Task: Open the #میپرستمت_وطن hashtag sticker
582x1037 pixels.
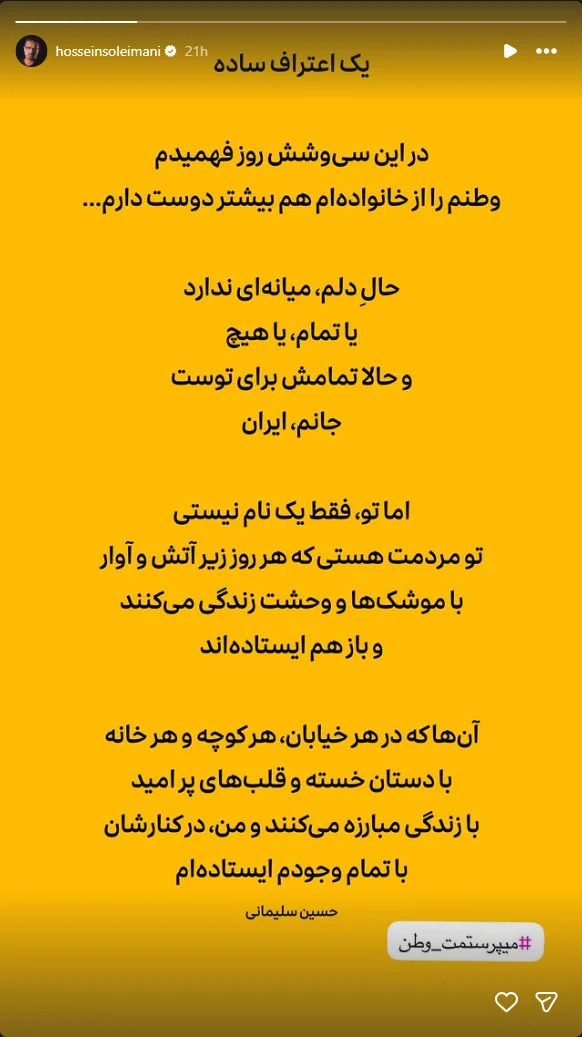Action: pyautogui.click(x=465, y=941)
